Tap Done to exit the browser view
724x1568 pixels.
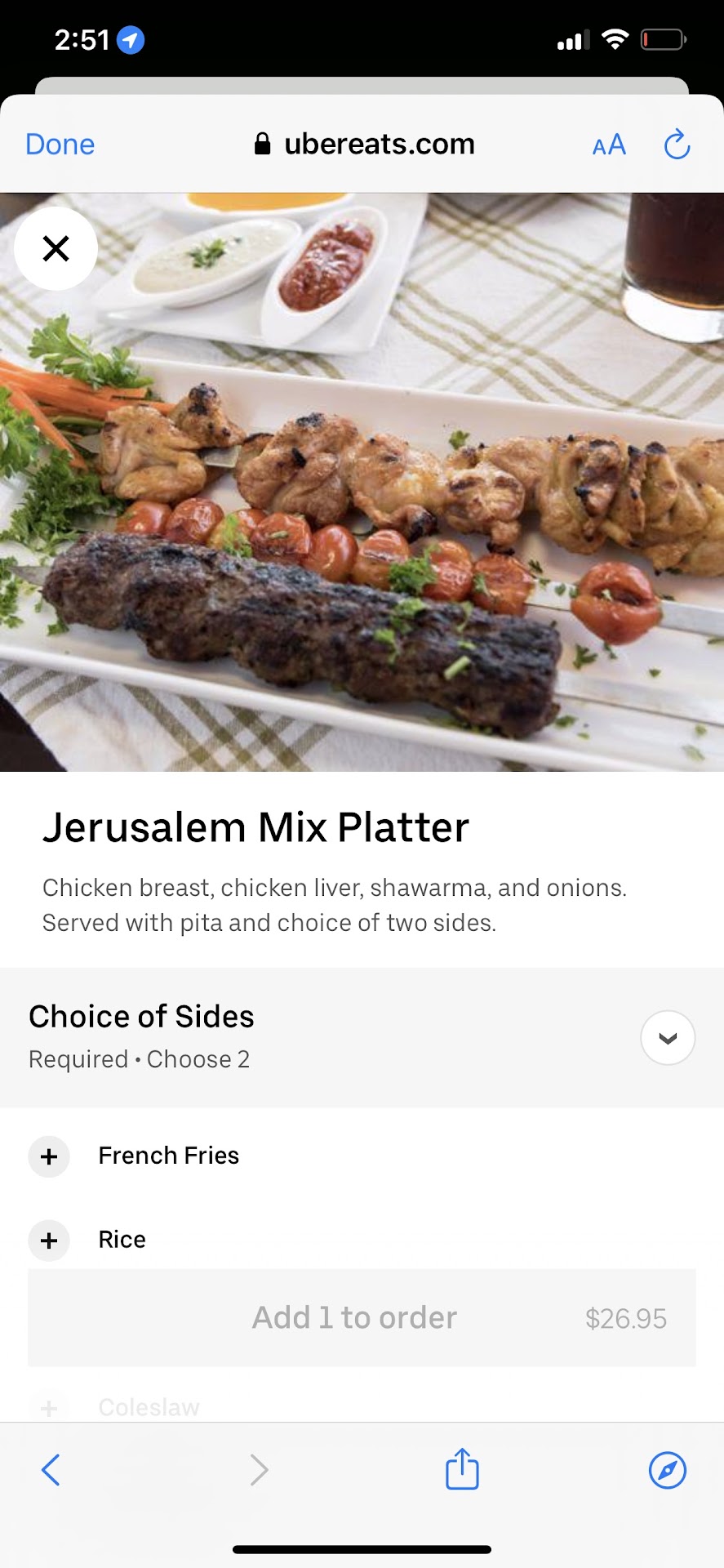pyautogui.click(x=60, y=145)
